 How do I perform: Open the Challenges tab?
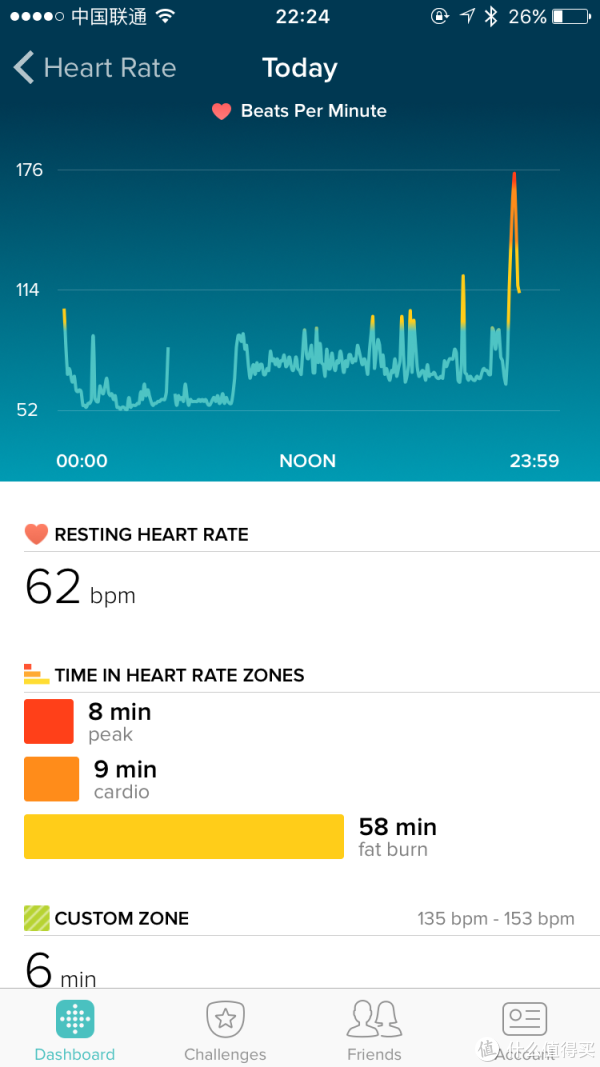pyautogui.click(x=225, y=1030)
